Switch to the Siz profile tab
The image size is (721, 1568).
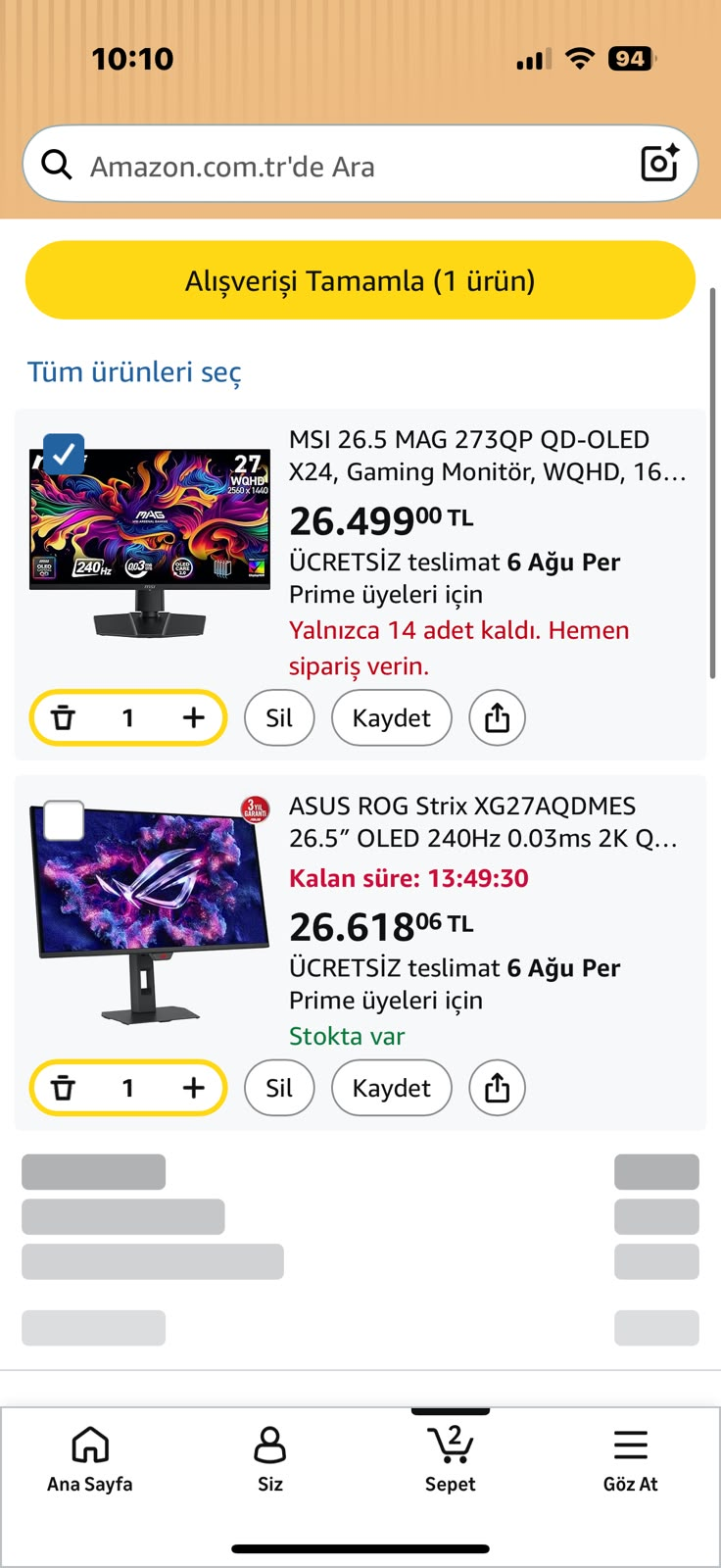270,1459
